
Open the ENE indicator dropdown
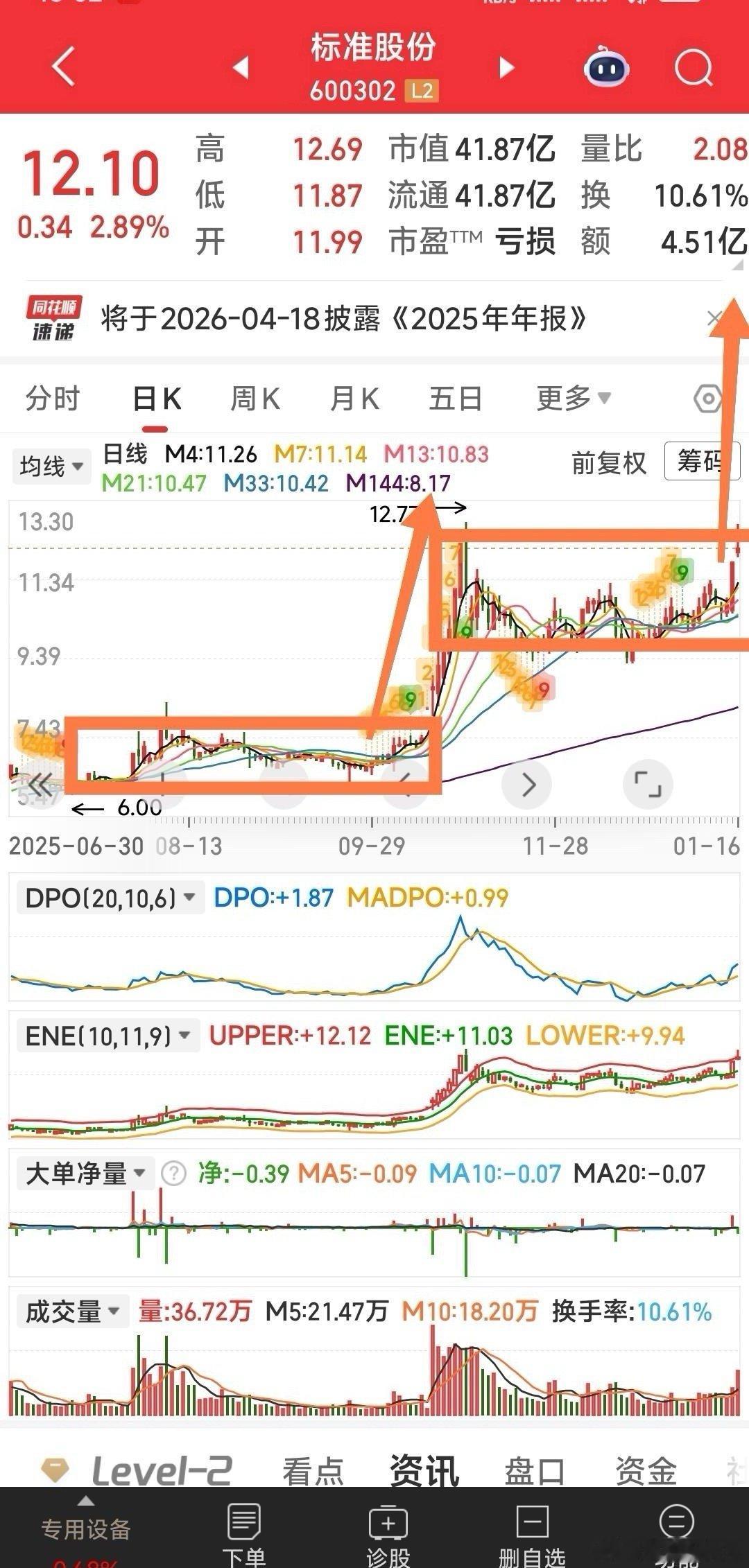(107, 1036)
